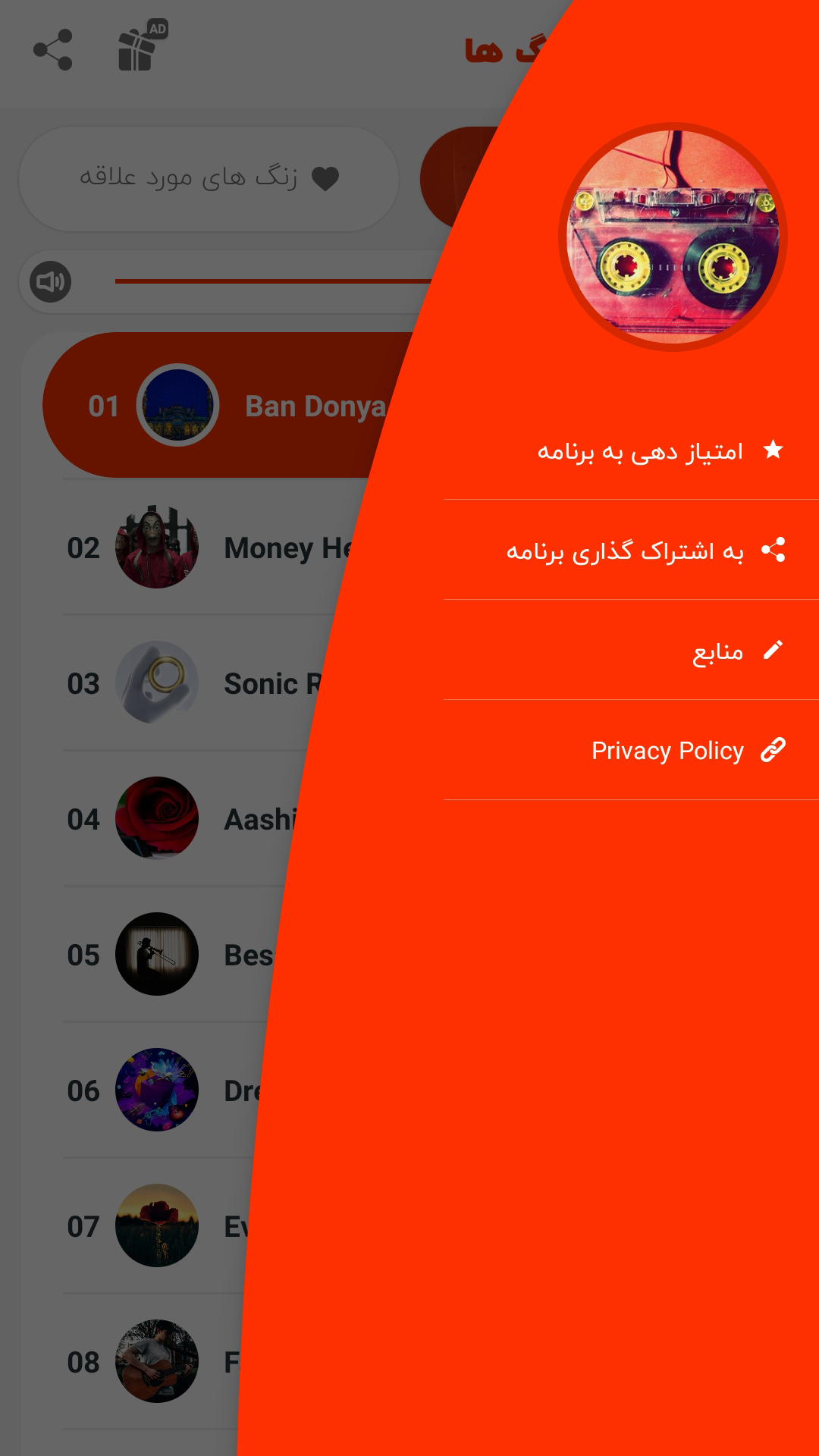Open the rate this app option
The height and width of the screenshot is (1456, 819).
641,451
